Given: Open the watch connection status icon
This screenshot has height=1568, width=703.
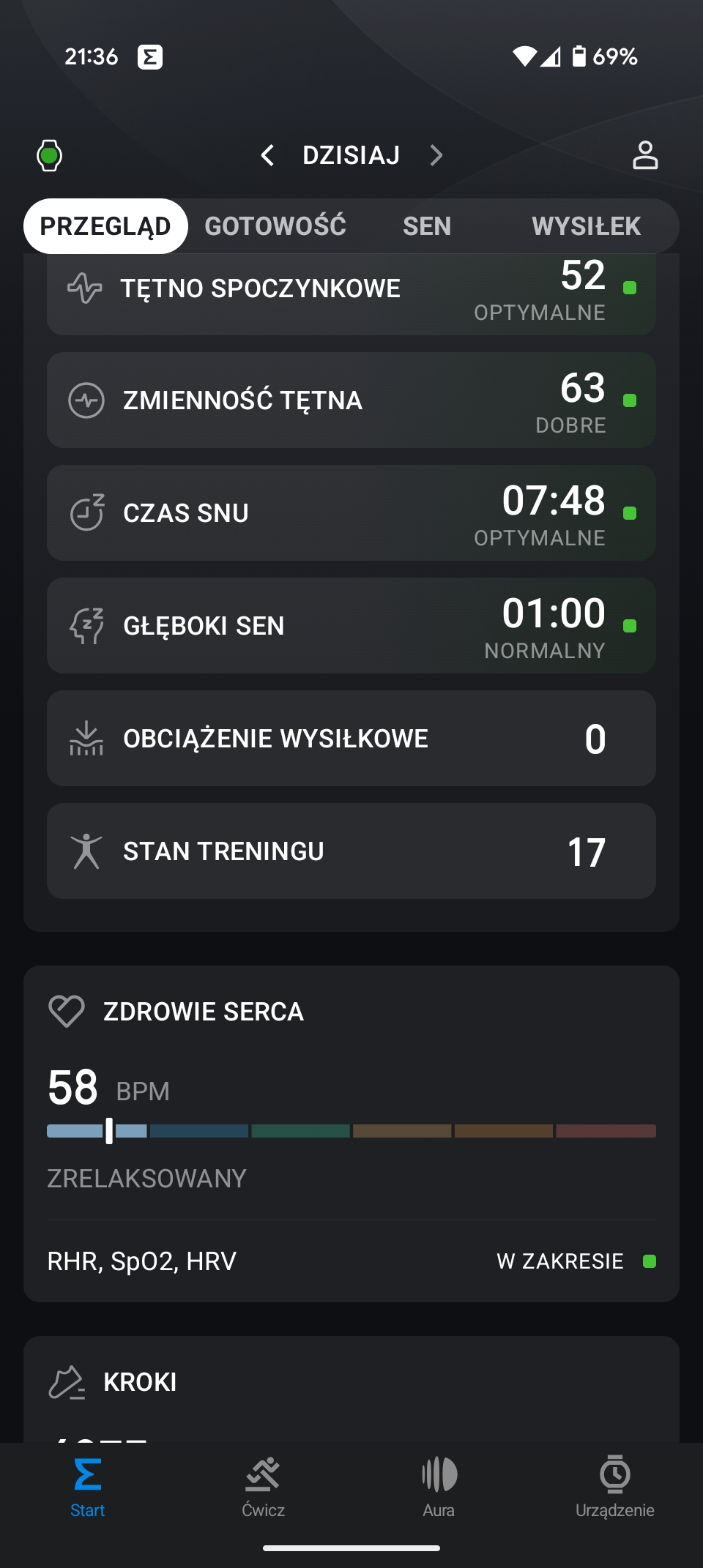Looking at the screenshot, I should tap(49, 155).
